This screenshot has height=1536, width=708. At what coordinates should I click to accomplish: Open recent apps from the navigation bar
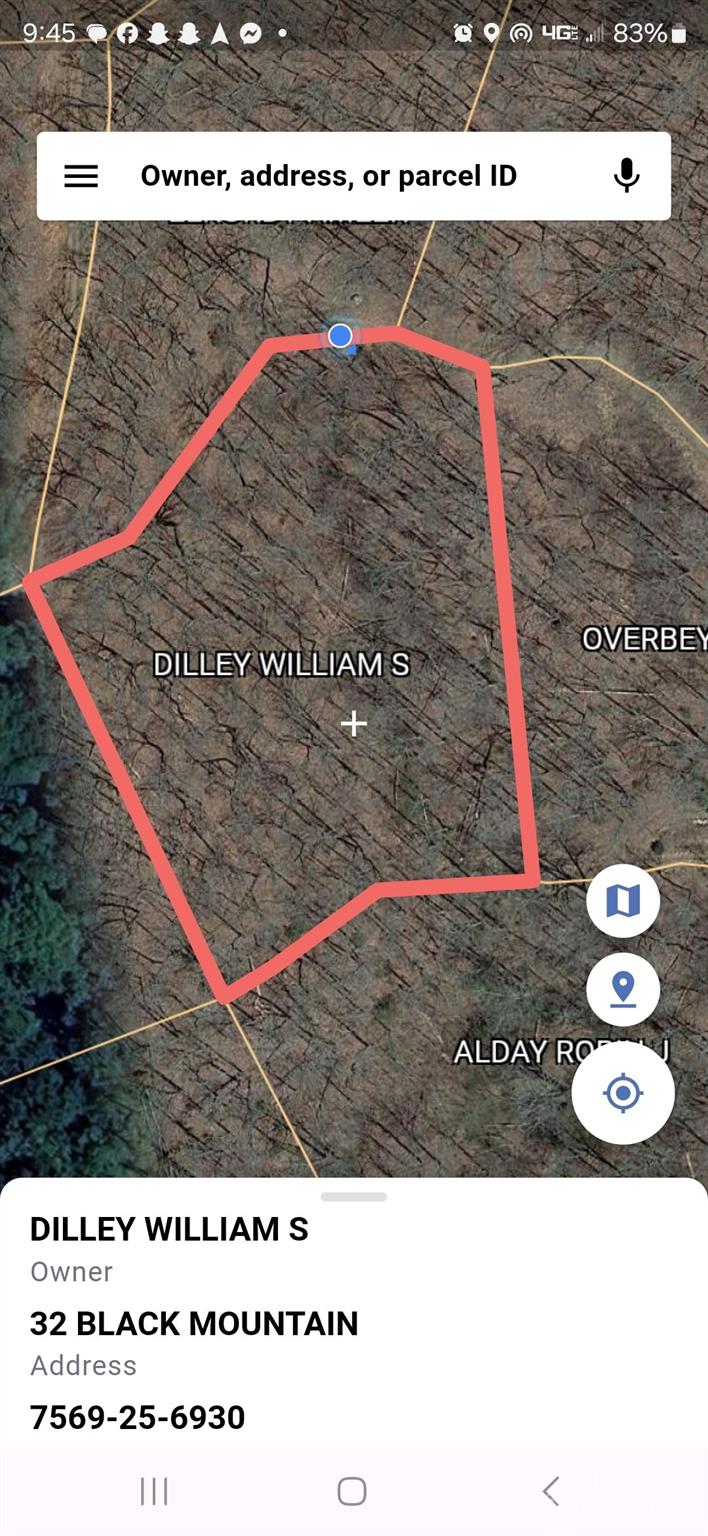pyautogui.click(x=154, y=1491)
